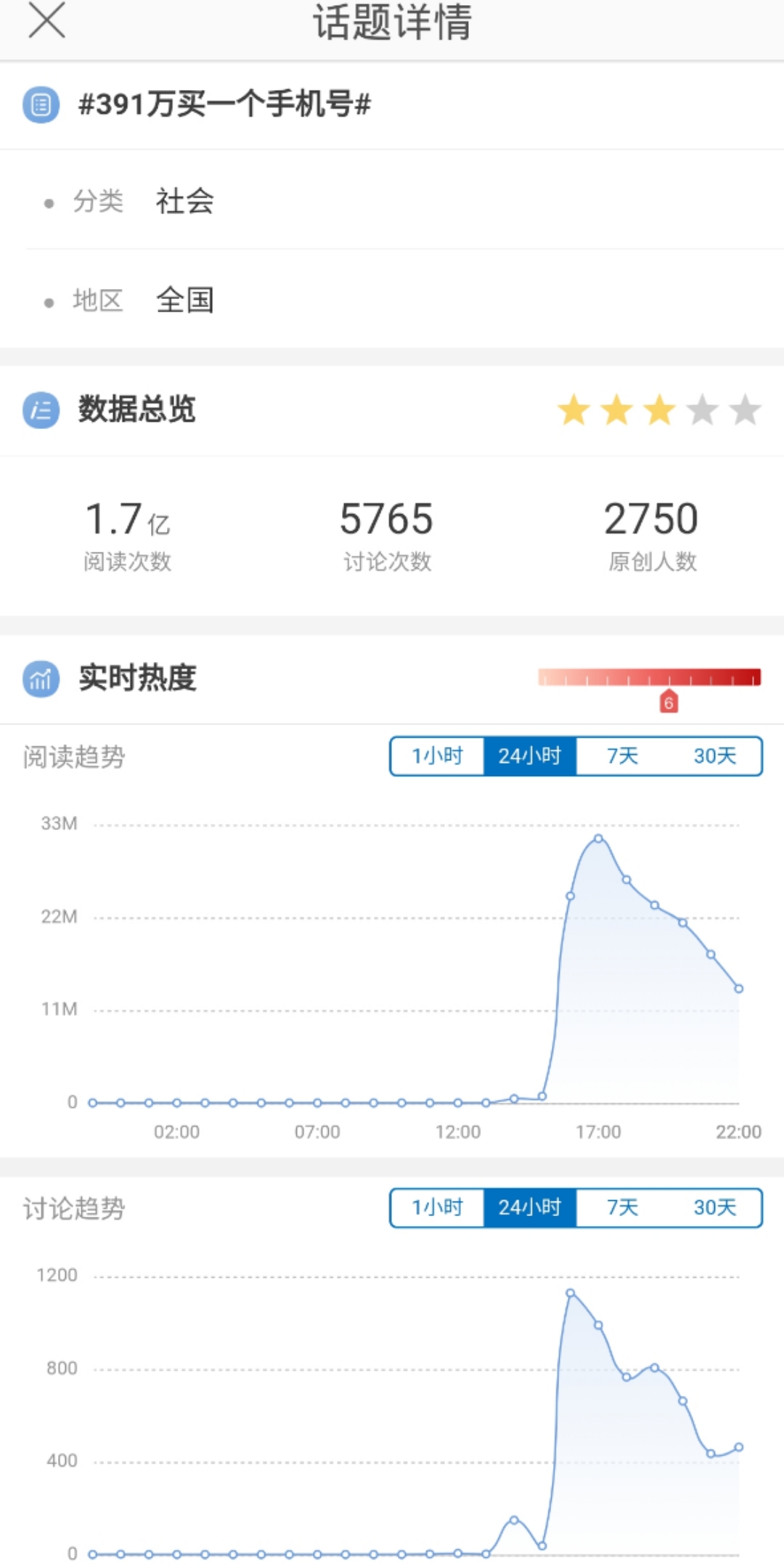Image resolution: width=784 pixels, height=1566 pixels.
Task: Click the 实时热度 chart icon
Action: pyautogui.click(x=40, y=681)
